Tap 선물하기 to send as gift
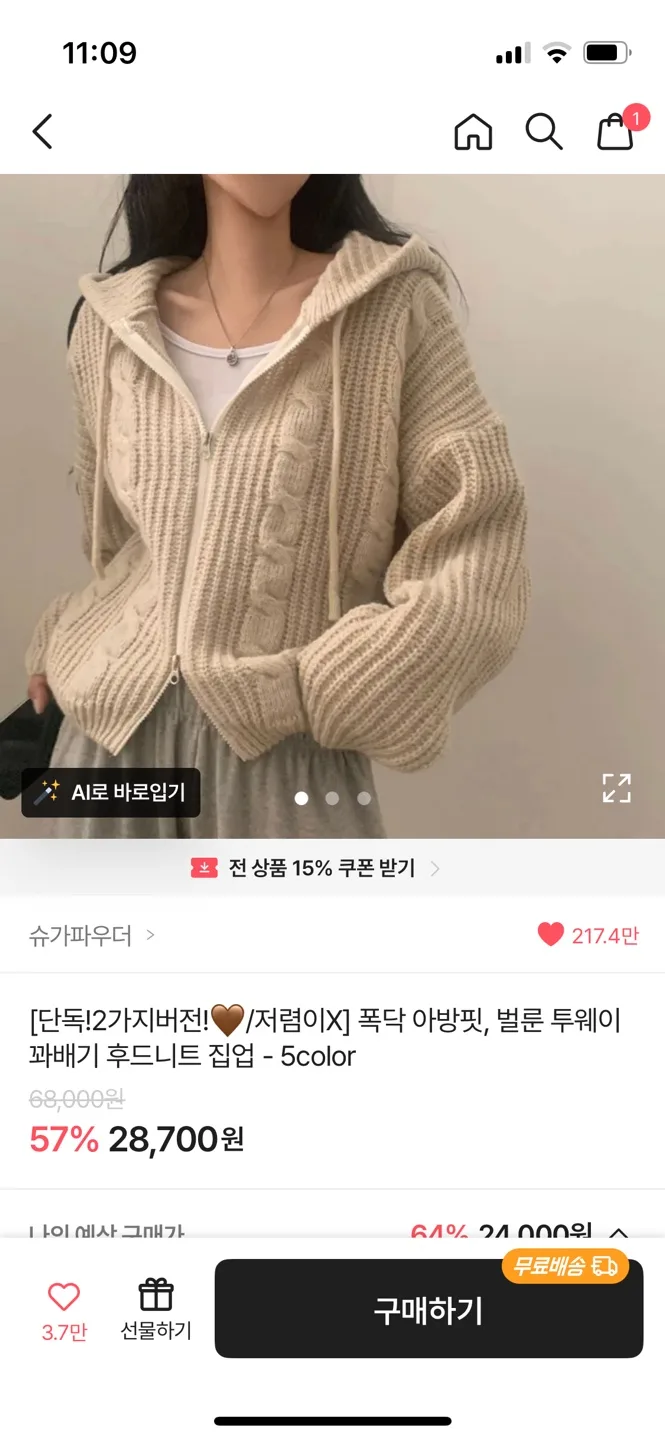 [156, 1308]
